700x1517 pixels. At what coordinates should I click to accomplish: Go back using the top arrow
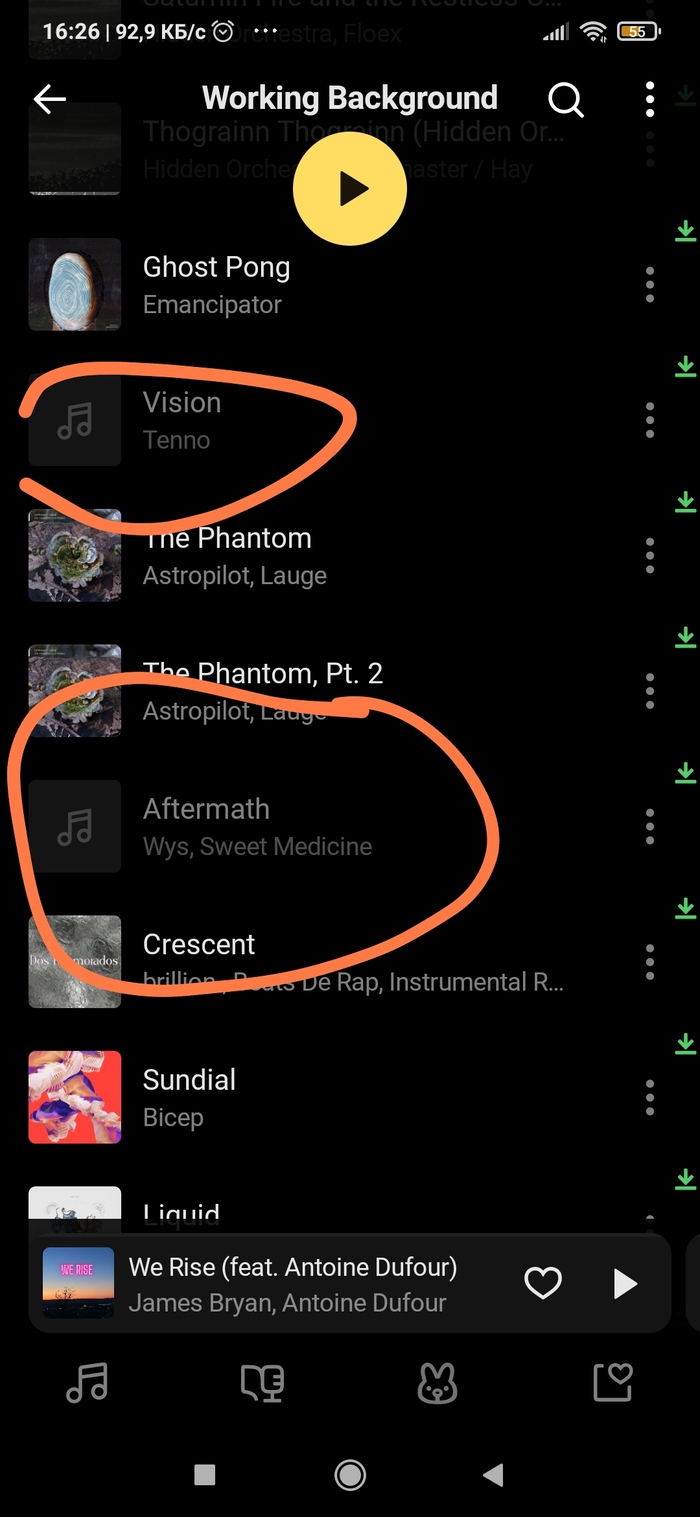[49, 98]
